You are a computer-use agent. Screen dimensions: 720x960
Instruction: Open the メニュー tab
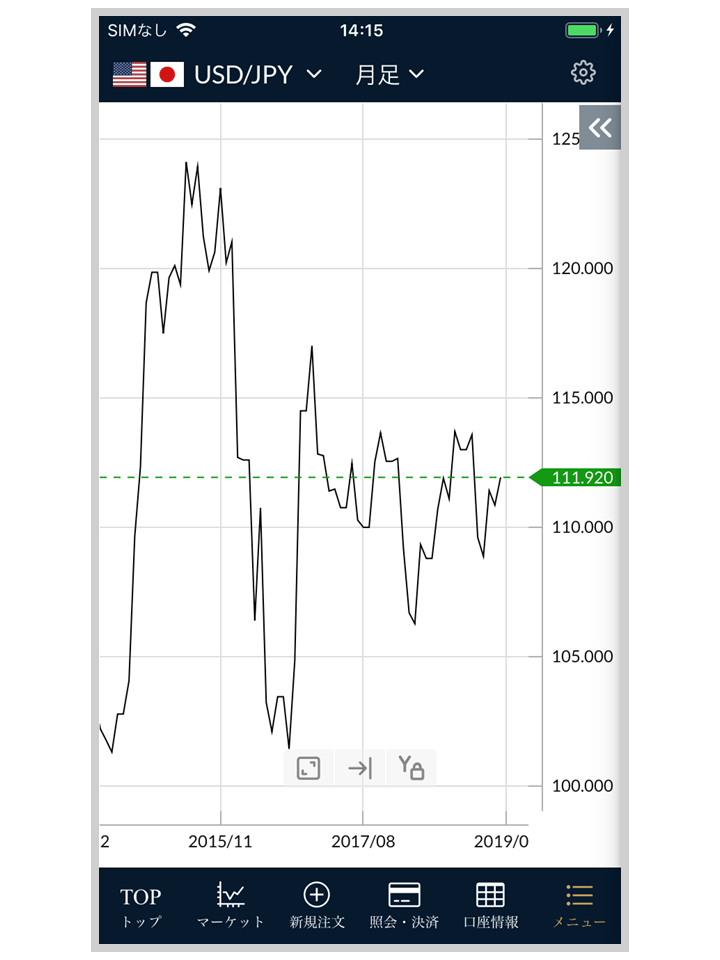579,906
